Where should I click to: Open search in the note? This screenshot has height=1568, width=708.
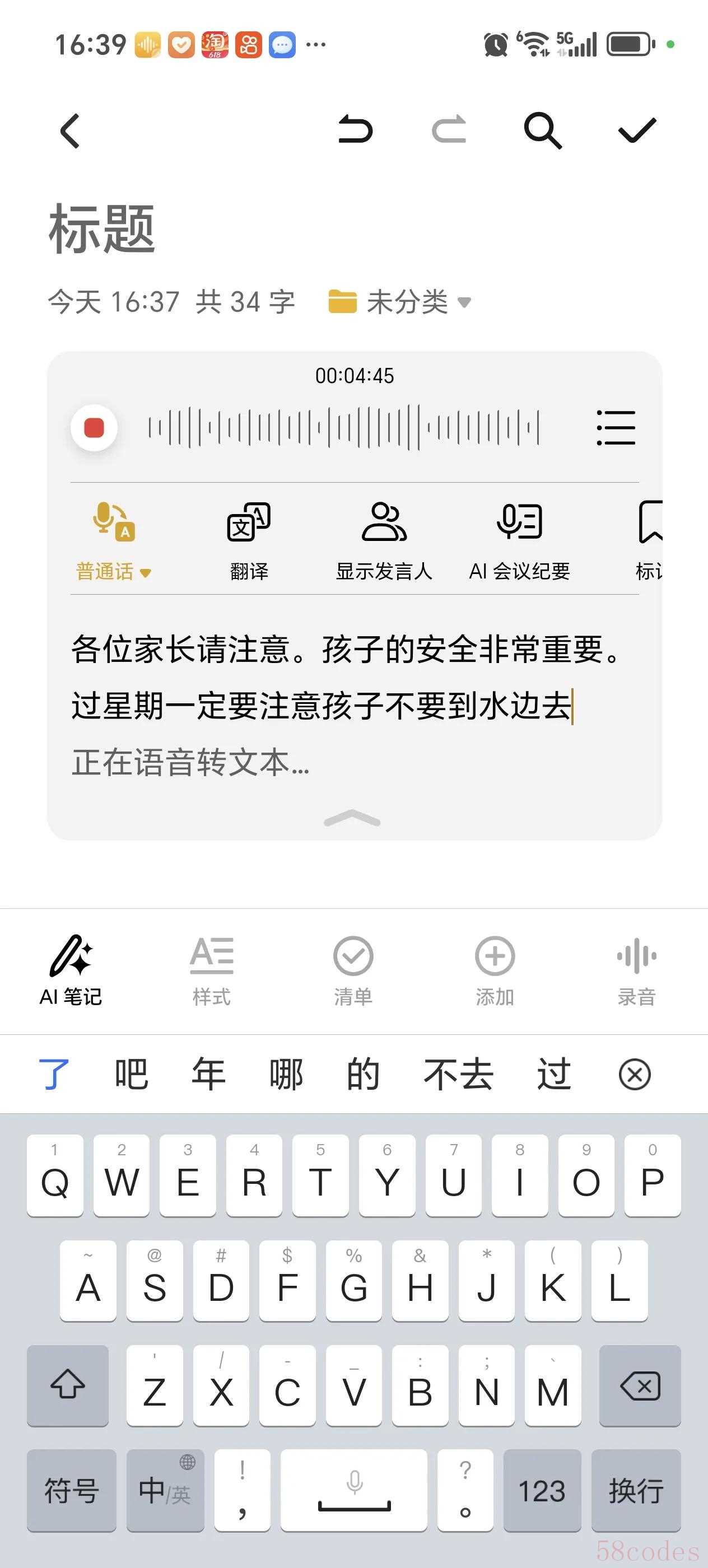pos(542,130)
